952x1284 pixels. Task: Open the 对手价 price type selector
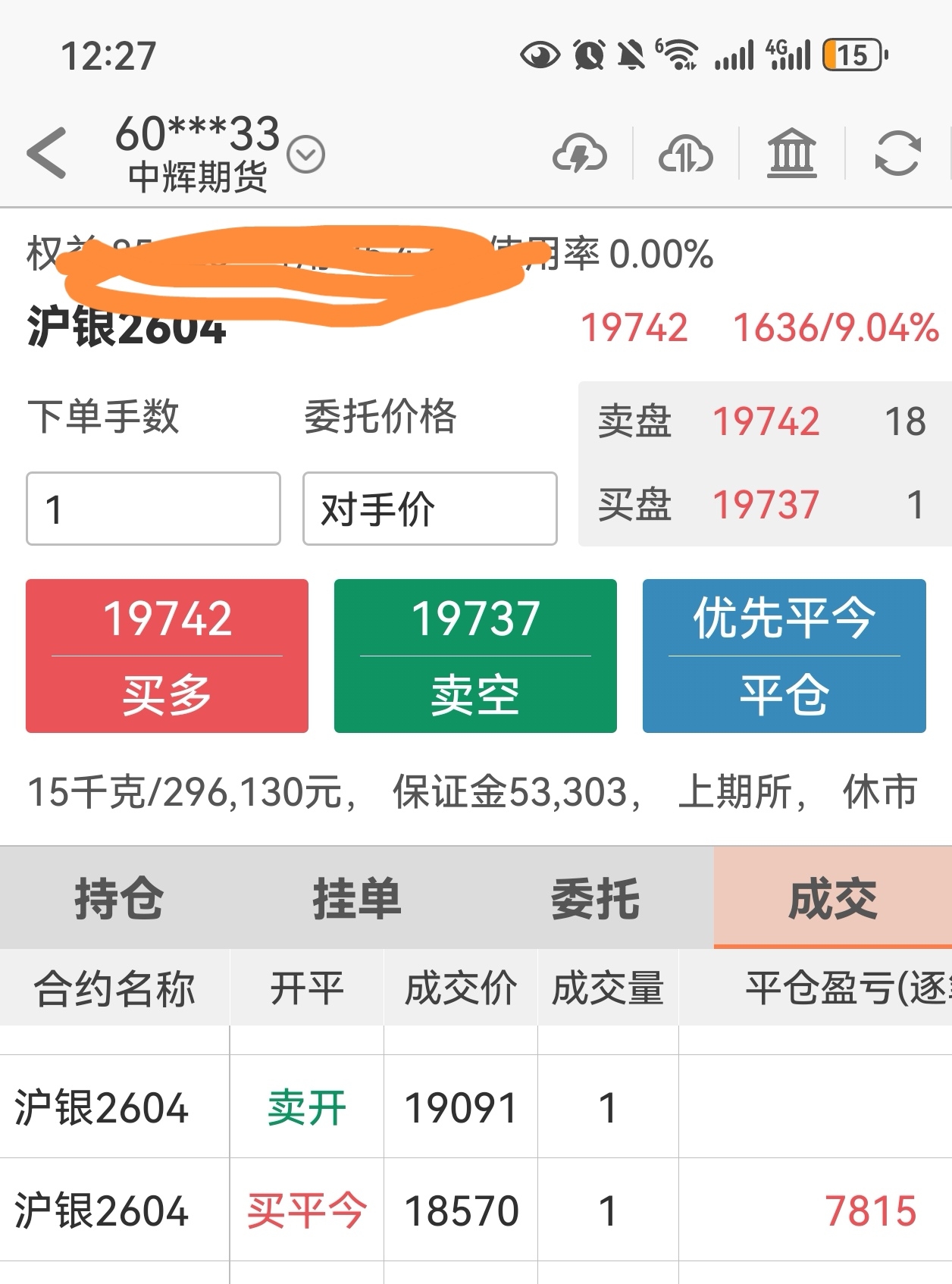[430, 508]
